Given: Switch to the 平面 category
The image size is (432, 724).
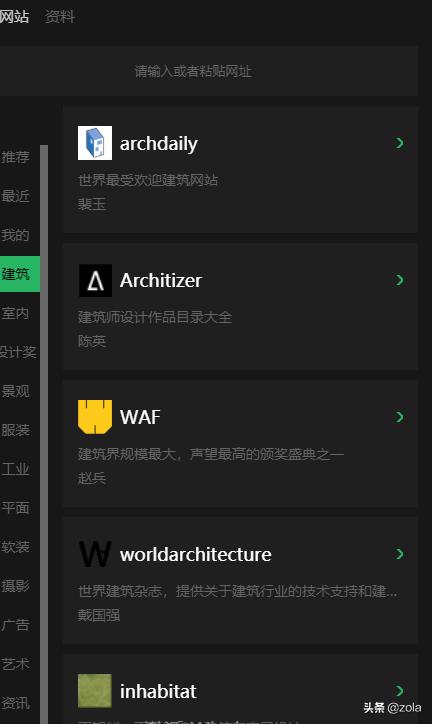Looking at the screenshot, I should point(15,508).
